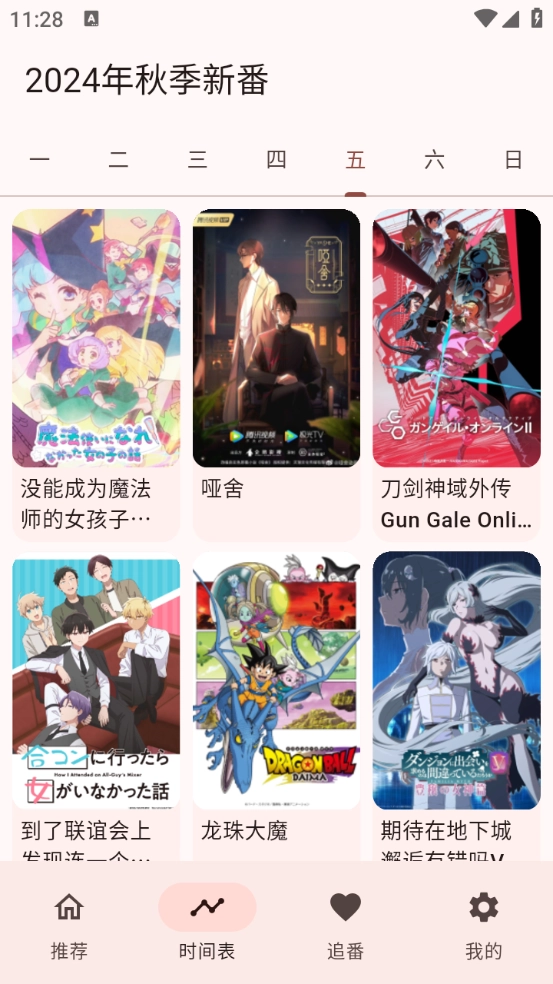Switch to the 日 (Sunday) tab
553x984 pixels.
(513, 160)
